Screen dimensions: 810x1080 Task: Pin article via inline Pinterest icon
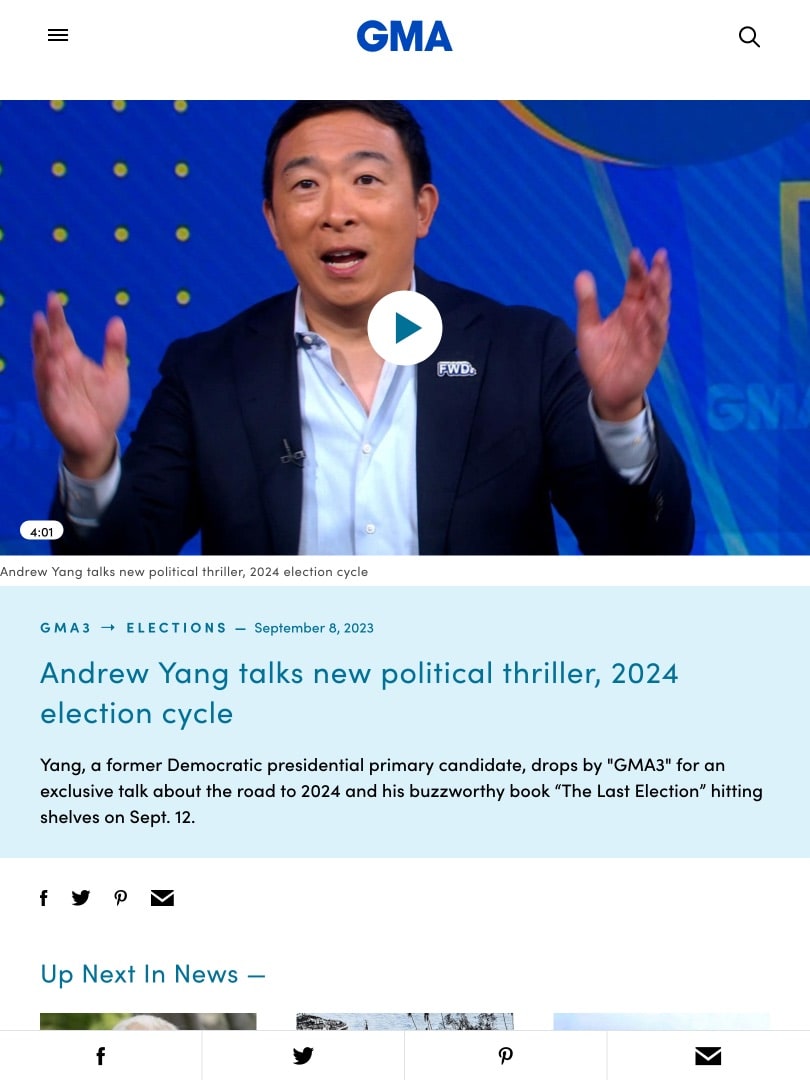[121, 898]
